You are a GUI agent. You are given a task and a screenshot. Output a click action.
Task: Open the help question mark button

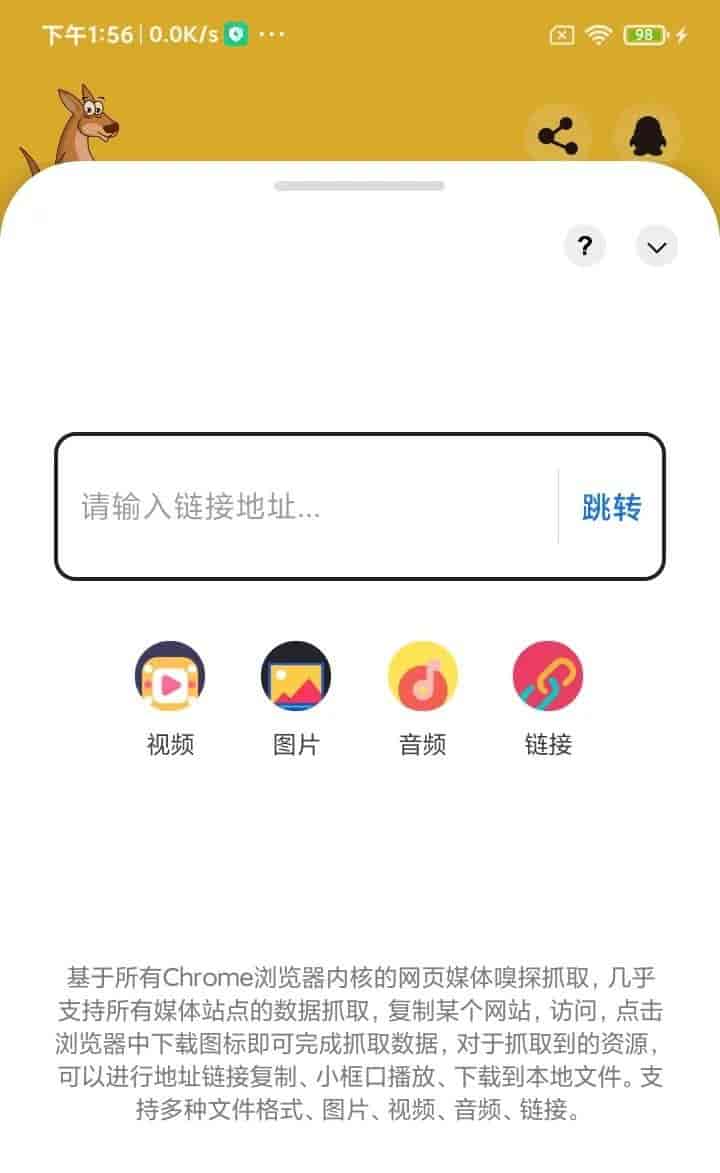(x=585, y=246)
